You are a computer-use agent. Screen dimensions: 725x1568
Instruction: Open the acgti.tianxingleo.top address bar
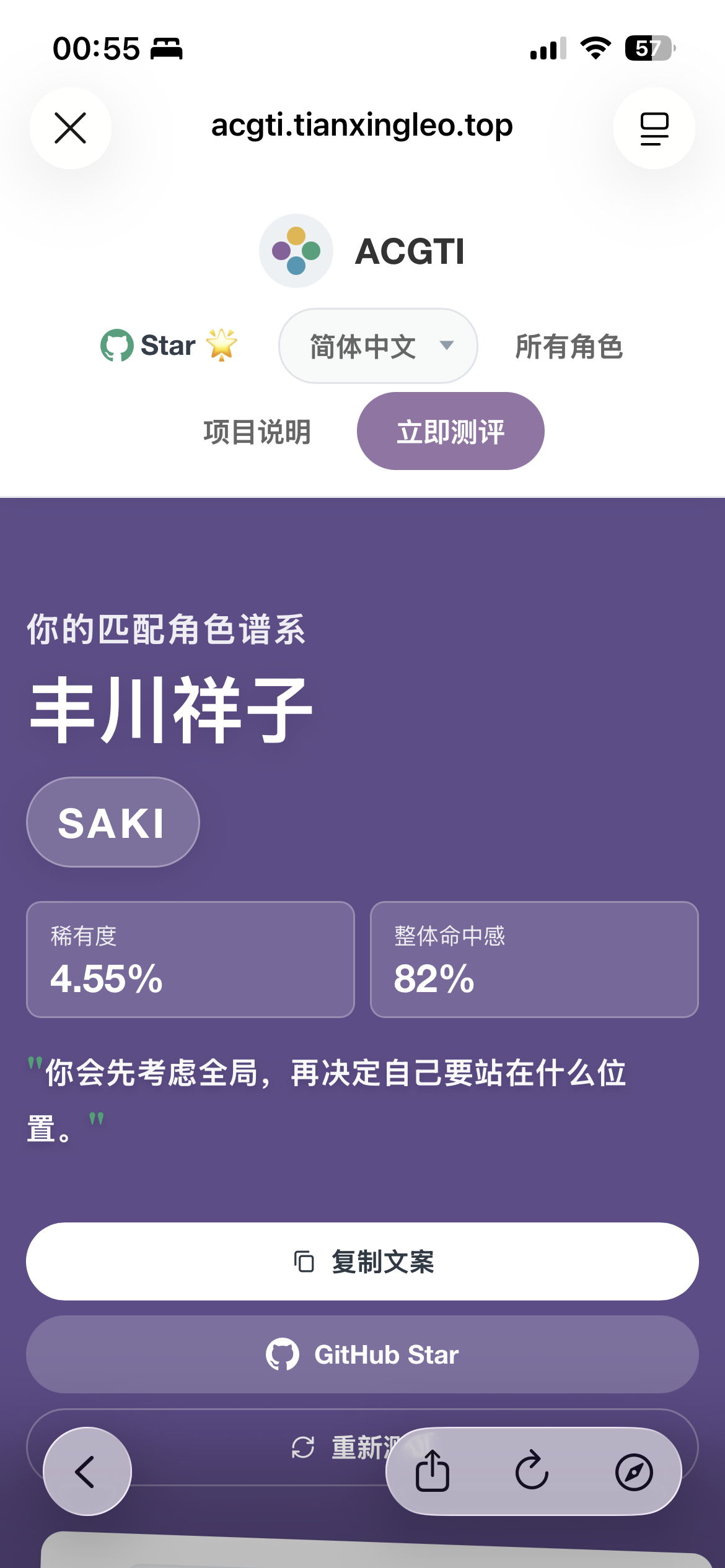pos(362,126)
